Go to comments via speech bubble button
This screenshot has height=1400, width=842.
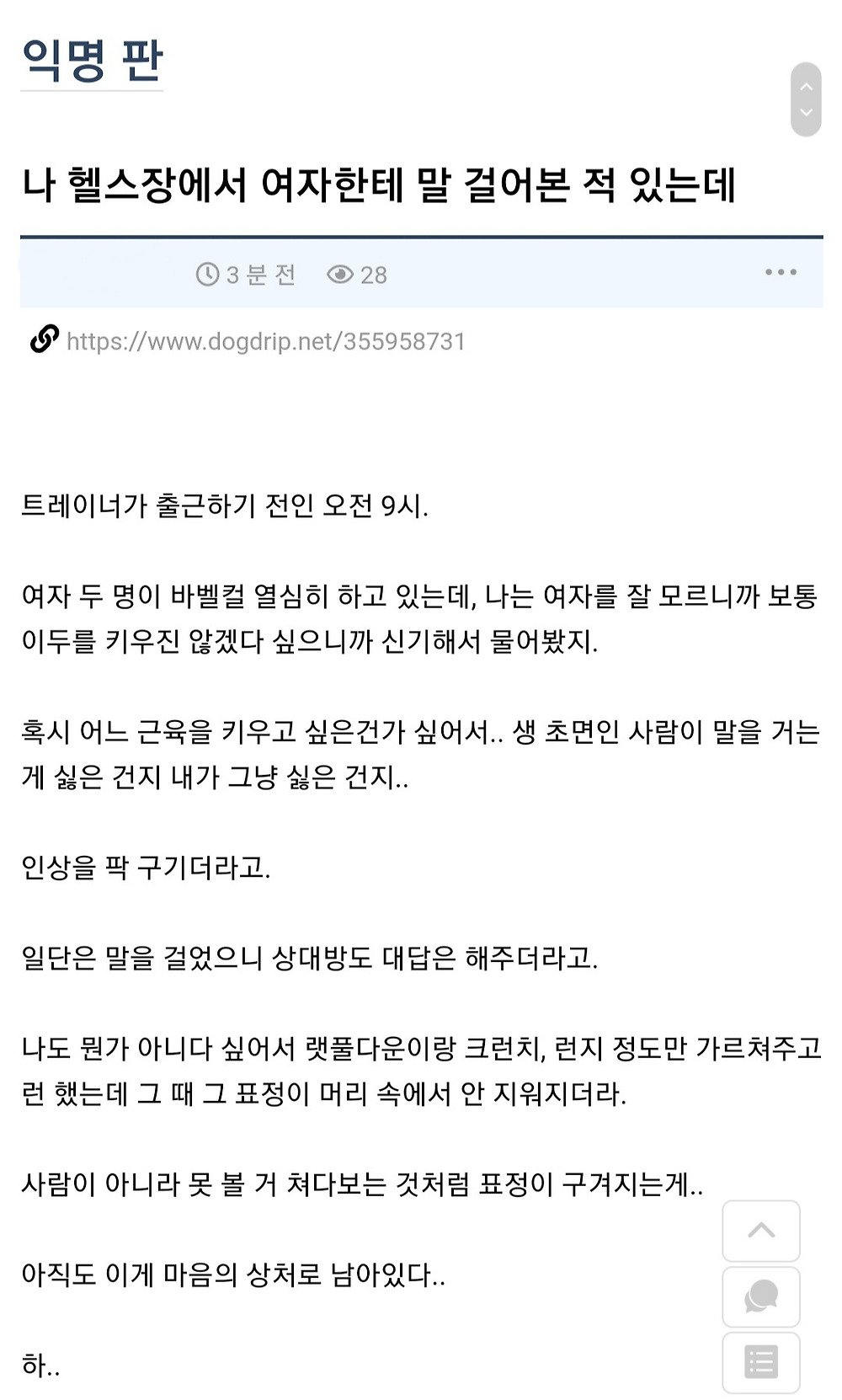(x=761, y=1296)
